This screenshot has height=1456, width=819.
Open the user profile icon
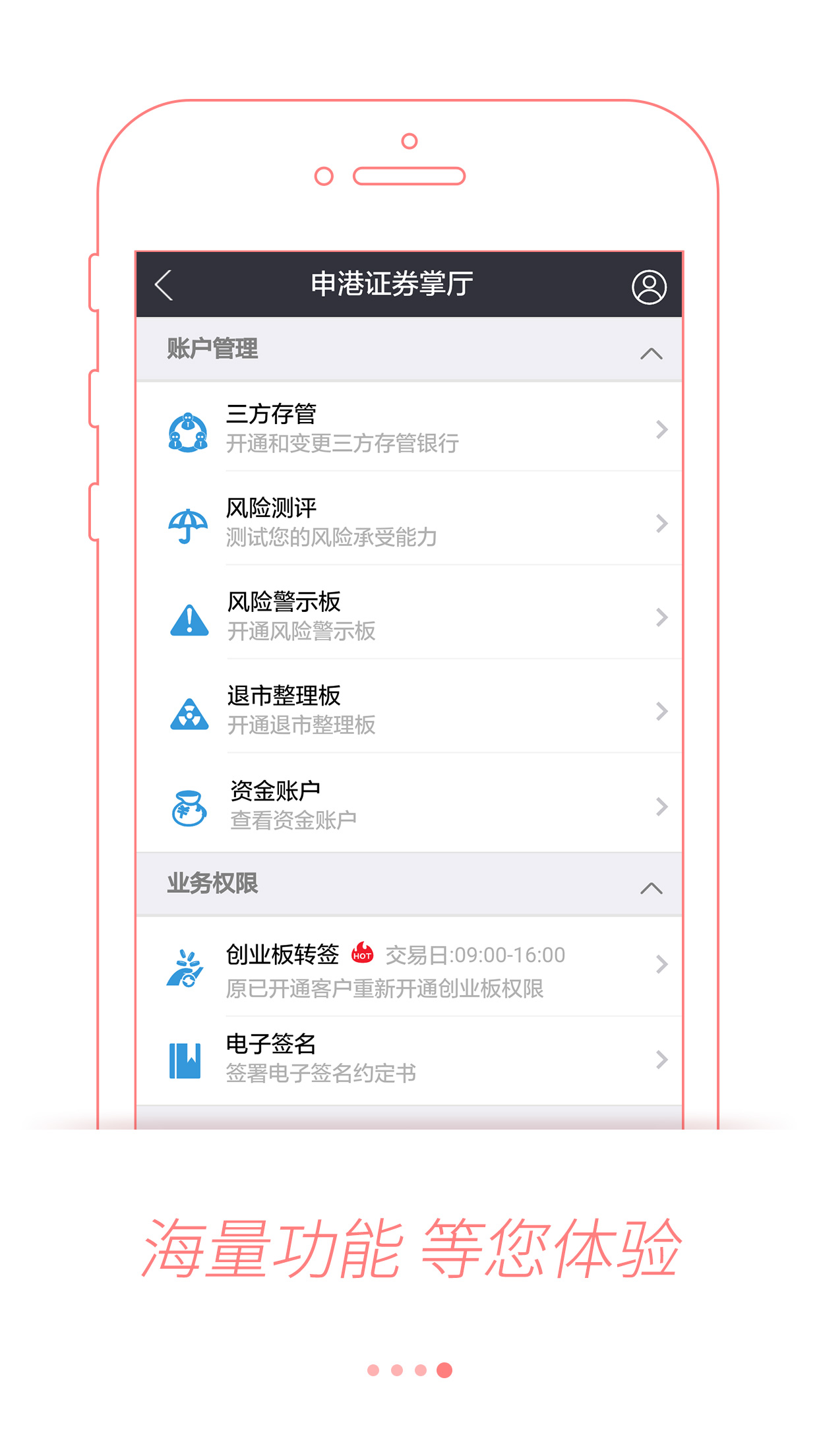pyautogui.click(x=650, y=286)
